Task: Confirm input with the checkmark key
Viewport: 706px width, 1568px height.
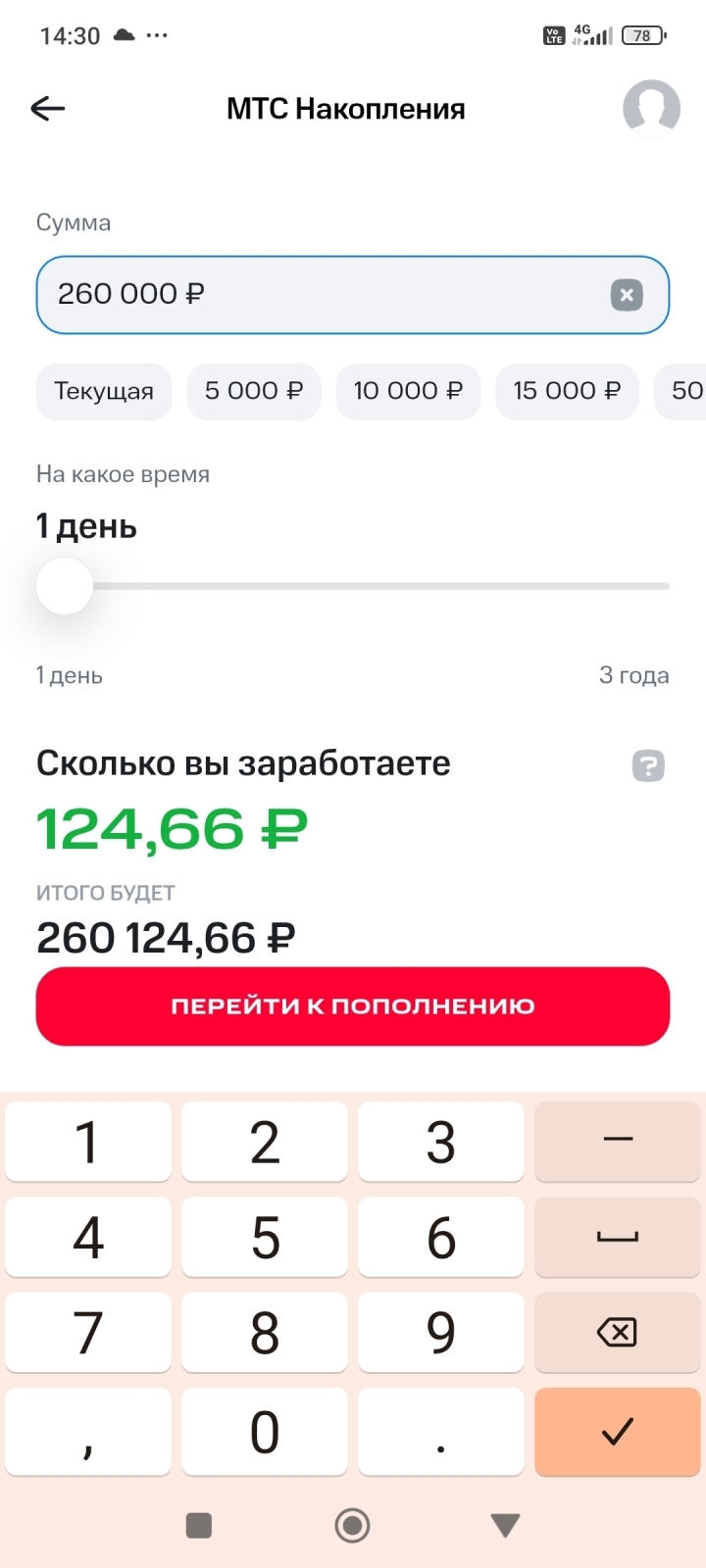Action: click(618, 1432)
